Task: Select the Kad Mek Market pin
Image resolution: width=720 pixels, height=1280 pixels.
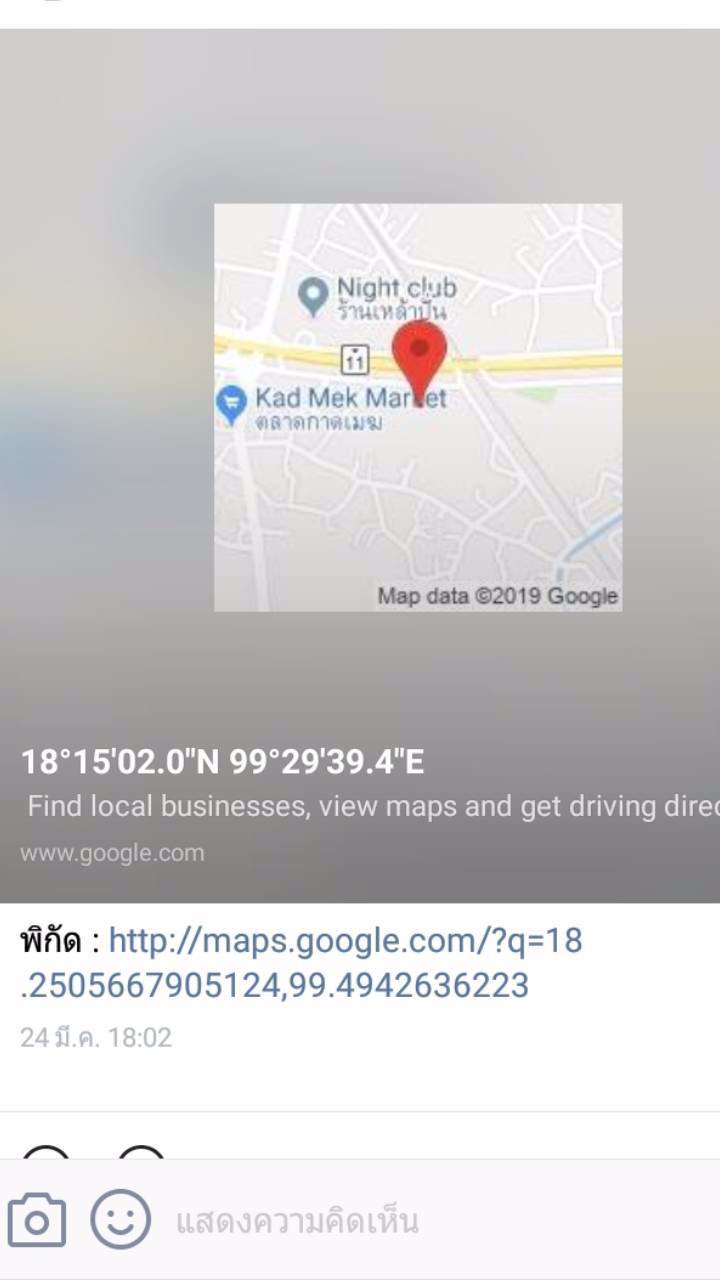Action: [231, 400]
